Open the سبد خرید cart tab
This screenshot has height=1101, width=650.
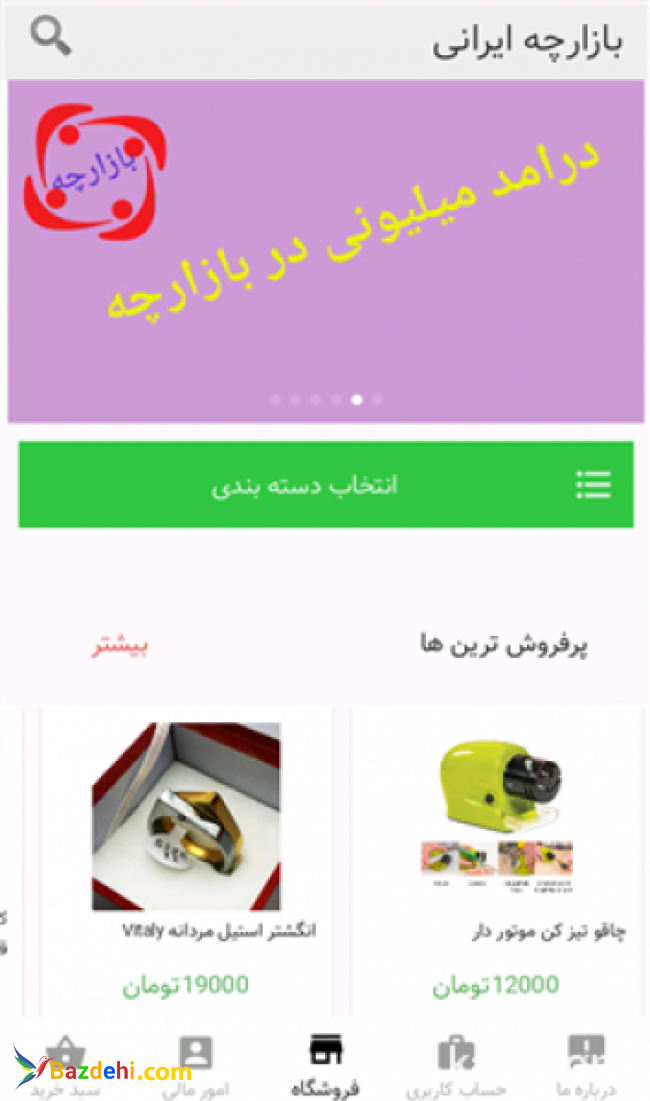pyautogui.click(x=65, y=1065)
